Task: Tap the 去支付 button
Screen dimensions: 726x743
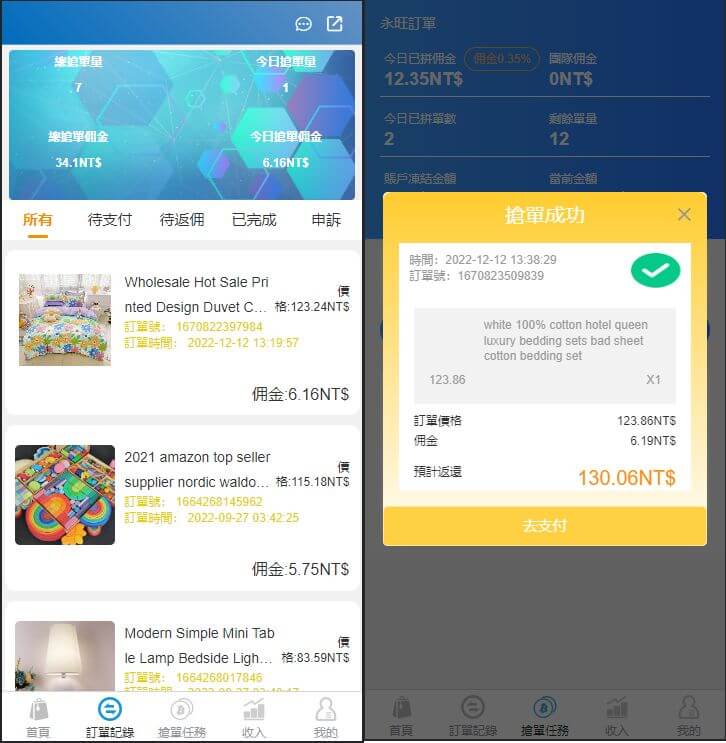Action: [544, 525]
